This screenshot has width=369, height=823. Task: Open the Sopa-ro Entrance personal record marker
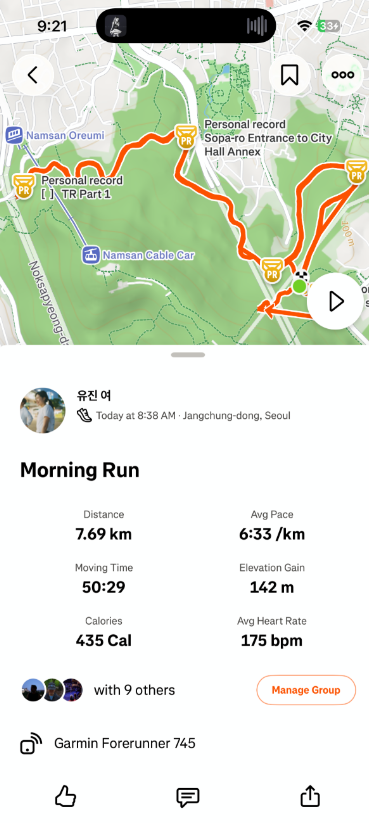coord(185,136)
